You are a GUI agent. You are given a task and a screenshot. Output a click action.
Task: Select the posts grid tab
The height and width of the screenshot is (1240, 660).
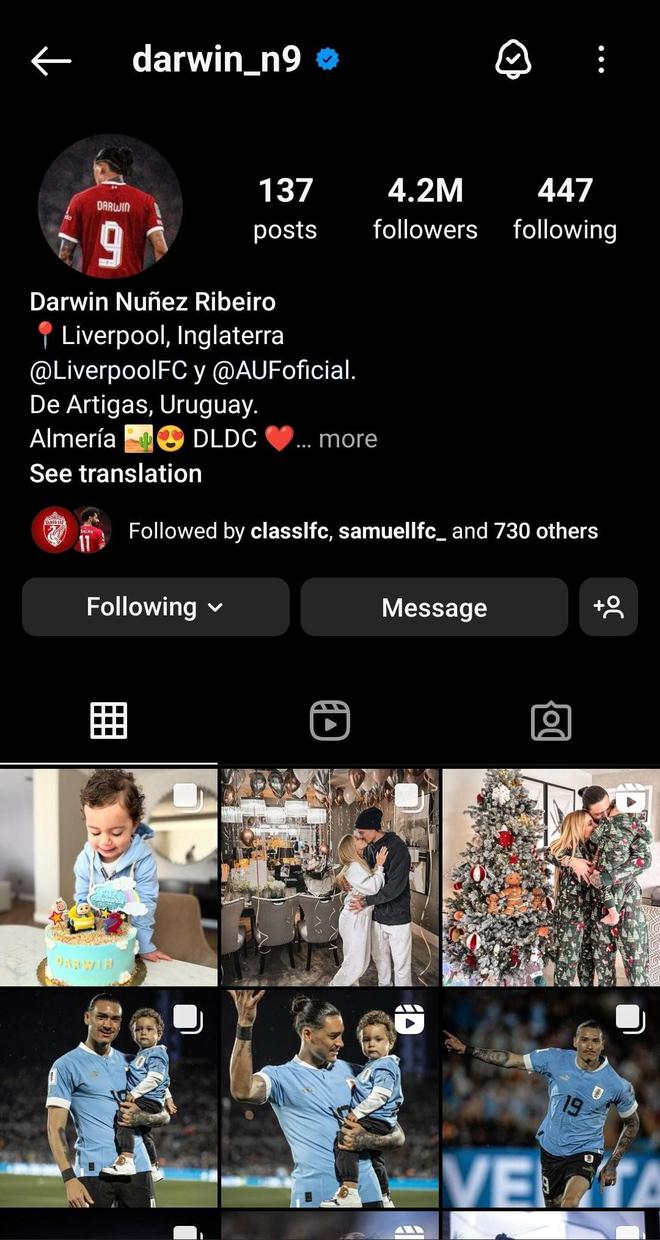pyautogui.click(x=109, y=721)
